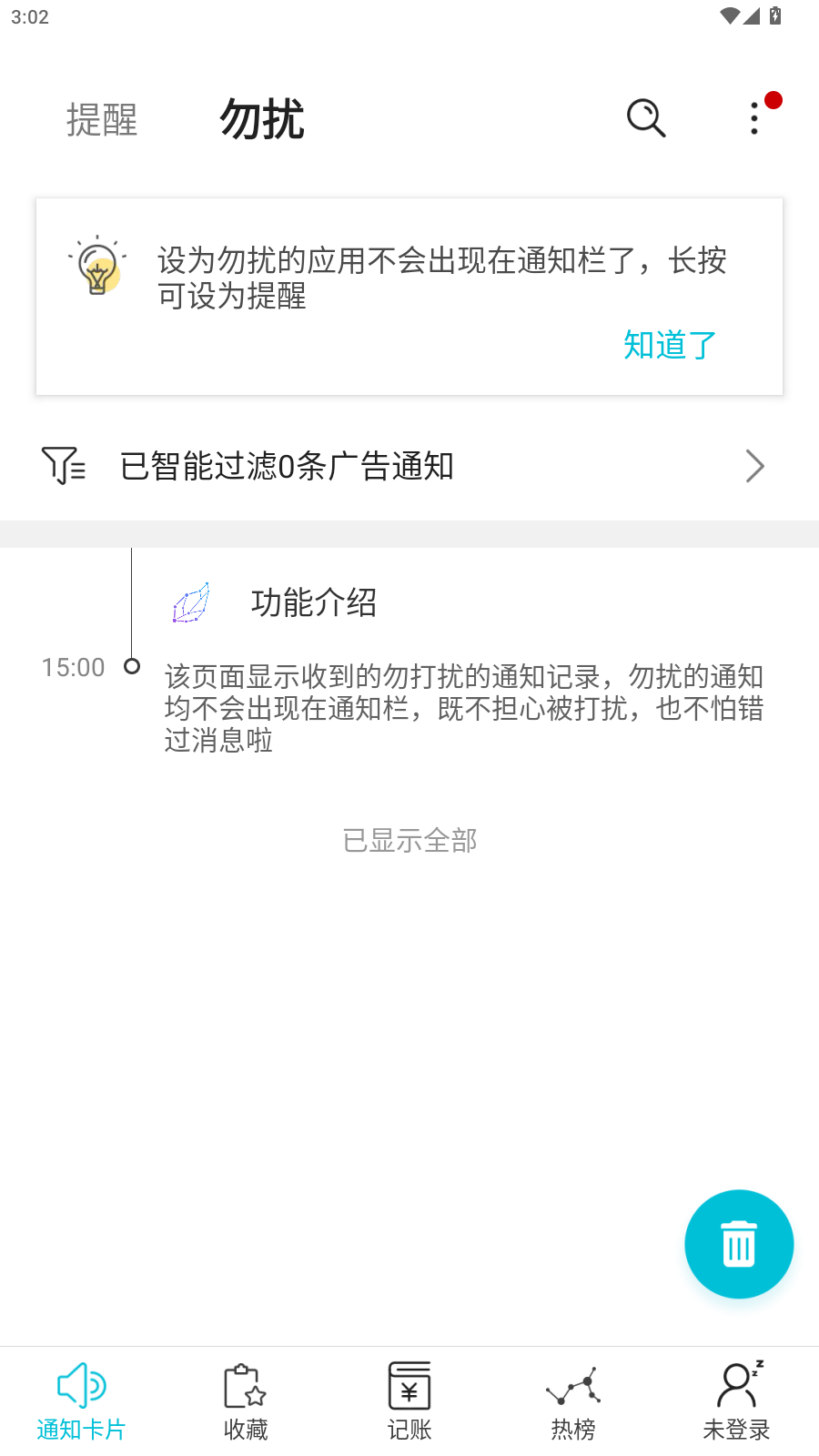This screenshot has width=819, height=1456.
Task: Open the search icon
Action: pos(646,118)
